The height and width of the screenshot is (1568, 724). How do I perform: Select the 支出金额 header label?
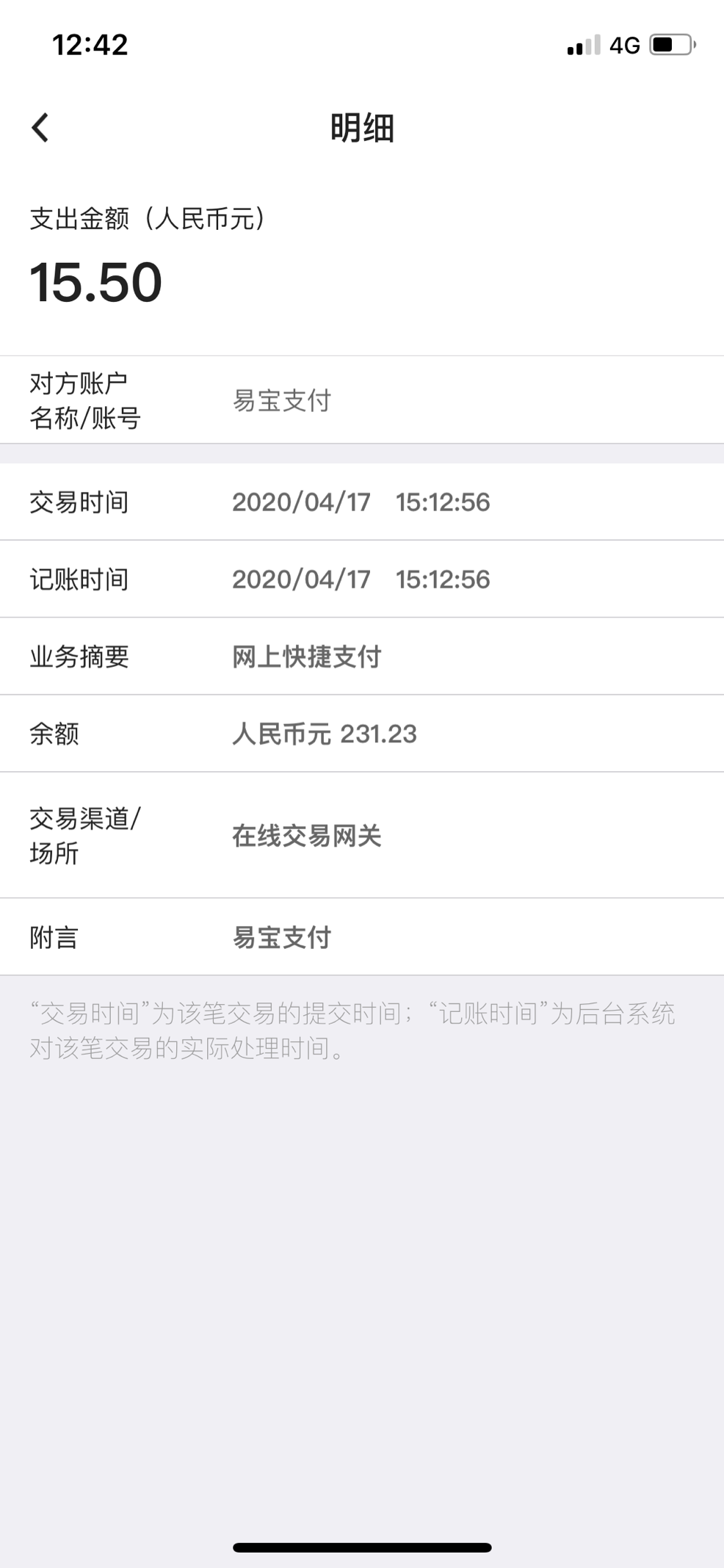click(147, 219)
